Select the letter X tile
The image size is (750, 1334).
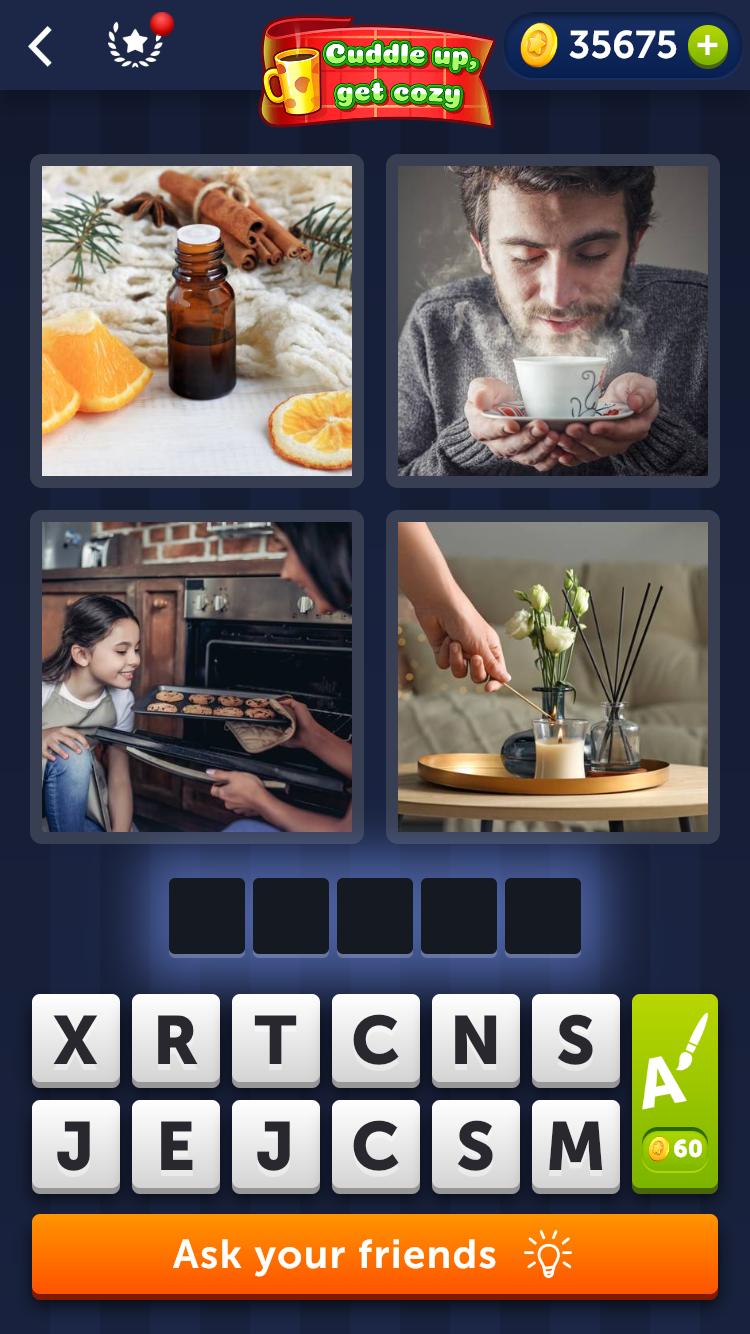[76, 1040]
